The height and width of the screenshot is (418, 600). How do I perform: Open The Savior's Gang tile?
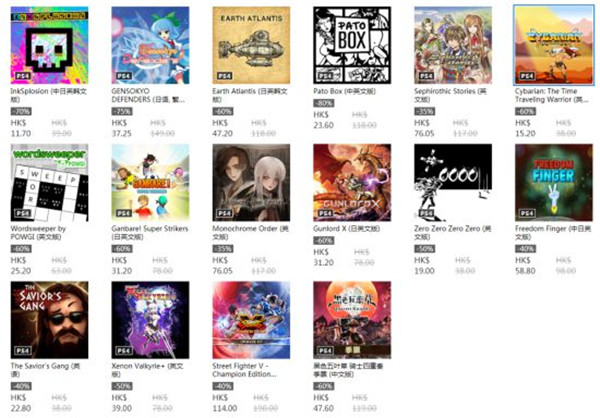click(x=49, y=319)
